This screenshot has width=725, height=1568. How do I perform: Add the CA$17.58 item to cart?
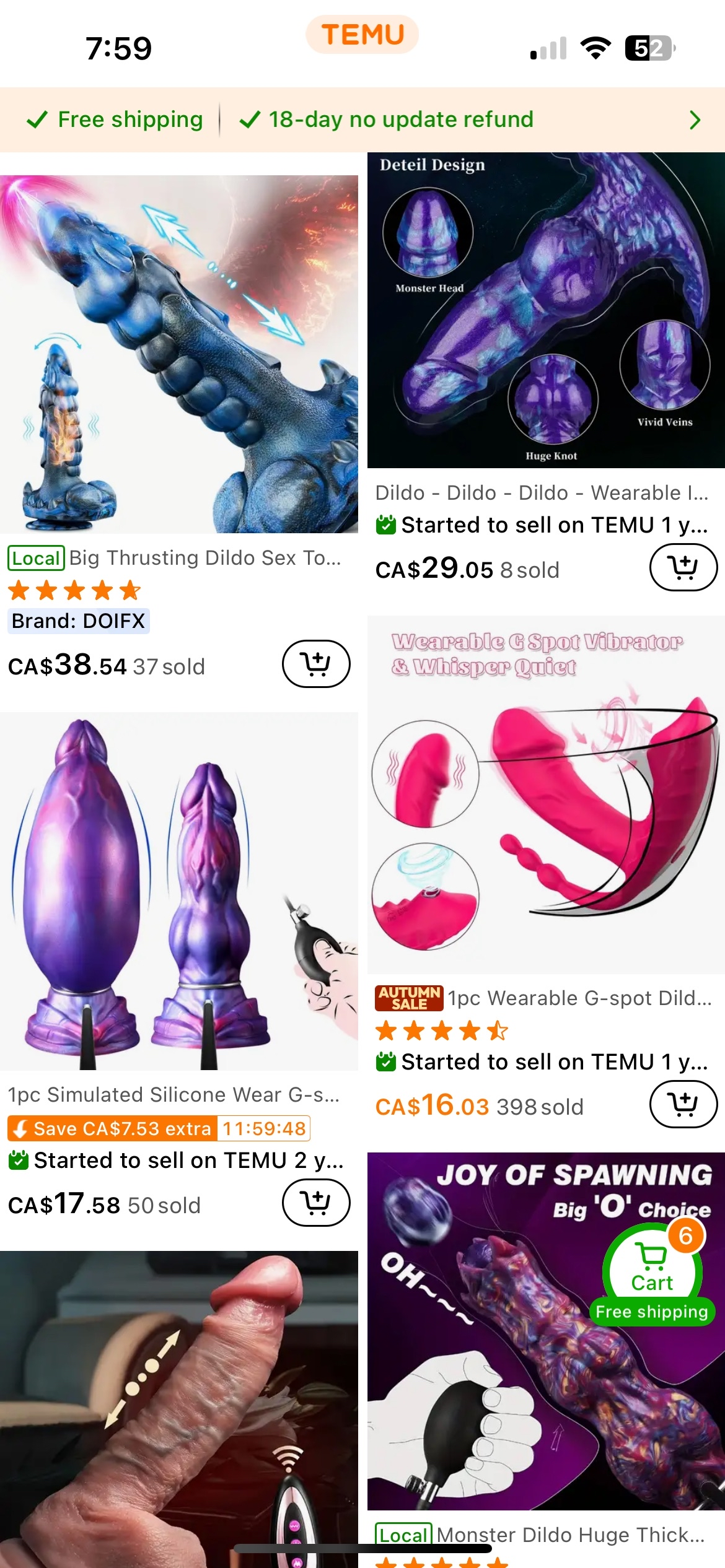click(316, 1203)
